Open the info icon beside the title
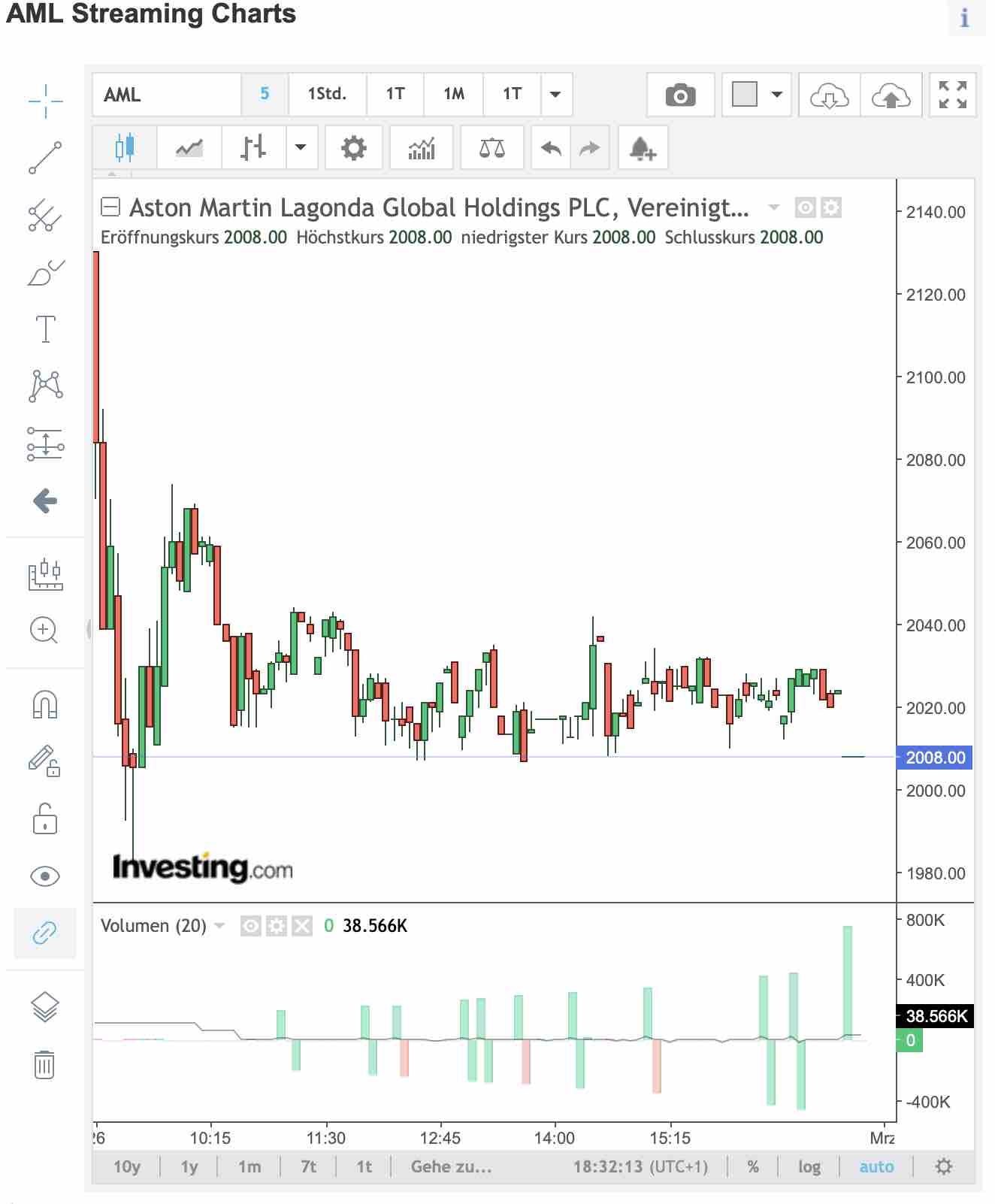The image size is (995, 1204). [x=965, y=17]
